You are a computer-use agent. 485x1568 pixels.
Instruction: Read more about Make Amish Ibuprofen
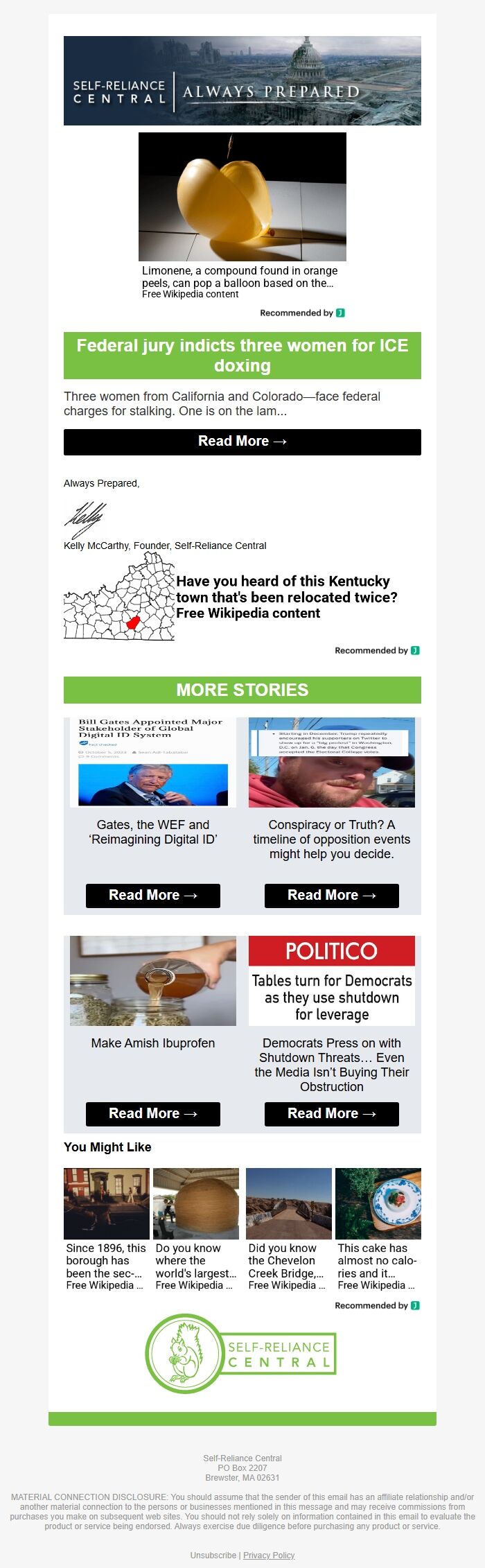152,1113
